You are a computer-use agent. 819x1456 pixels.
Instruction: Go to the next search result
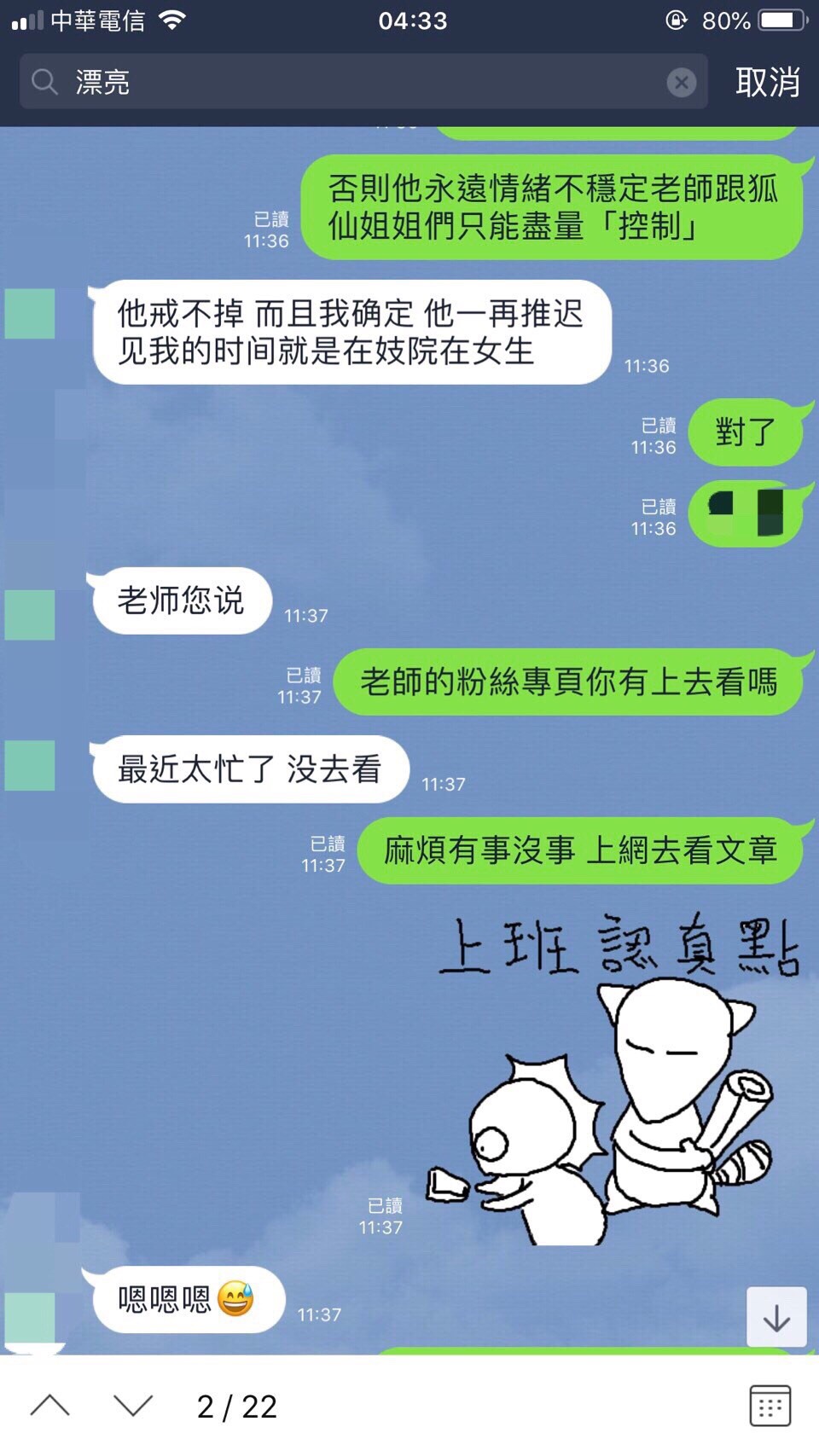pos(133,1406)
